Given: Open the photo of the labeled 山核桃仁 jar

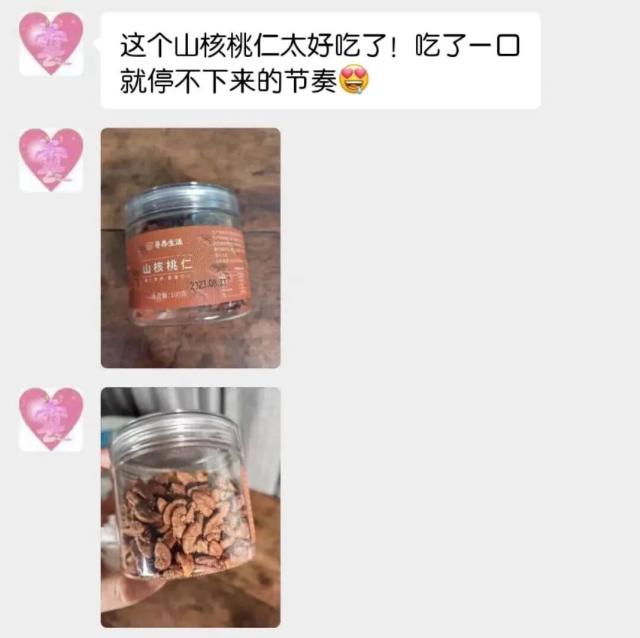Looking at the screenshot, I should pos(190,247).
